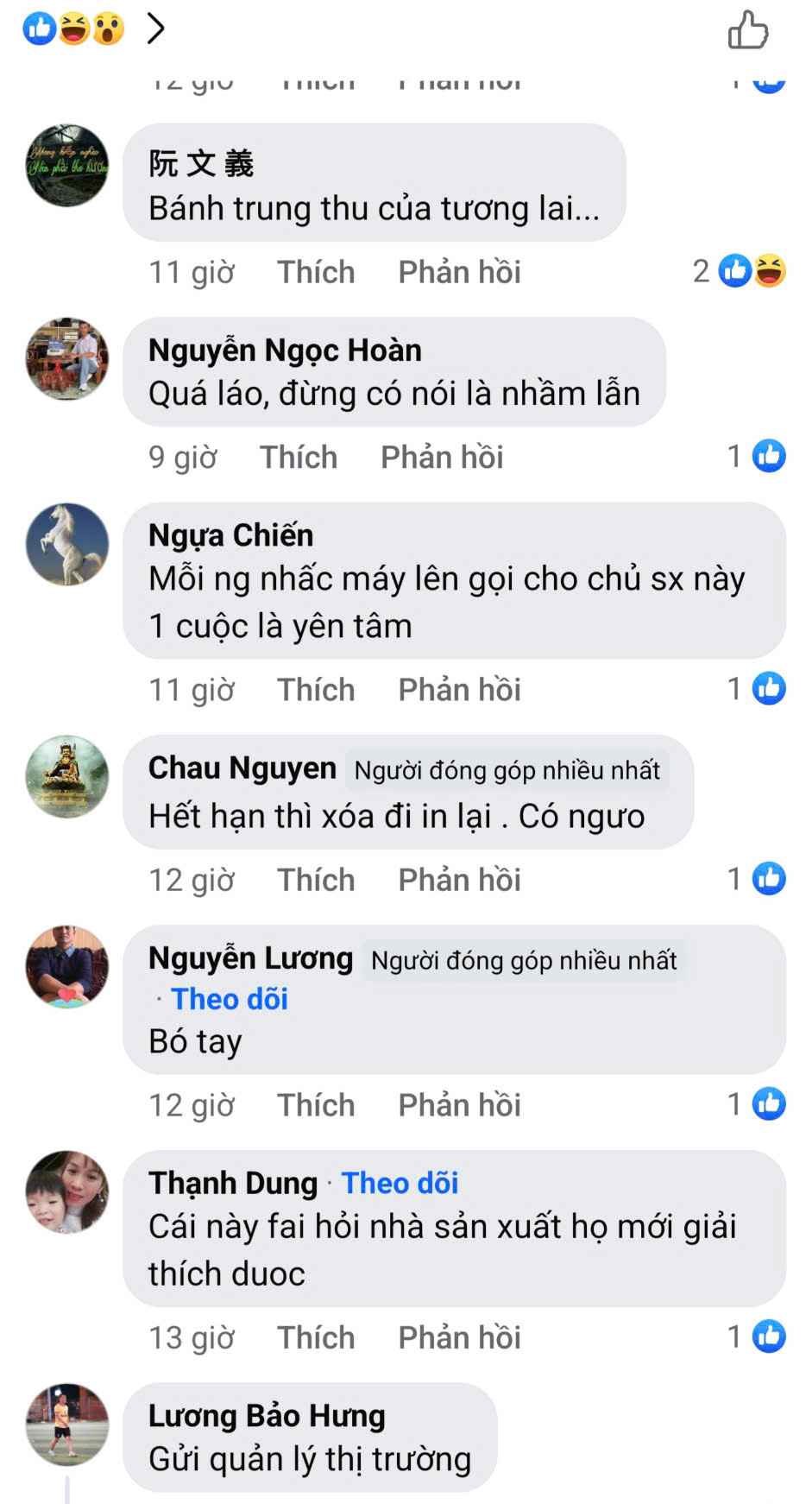
Task: Open Chau Nguyen's profile picture
Action: click(67, 776)
